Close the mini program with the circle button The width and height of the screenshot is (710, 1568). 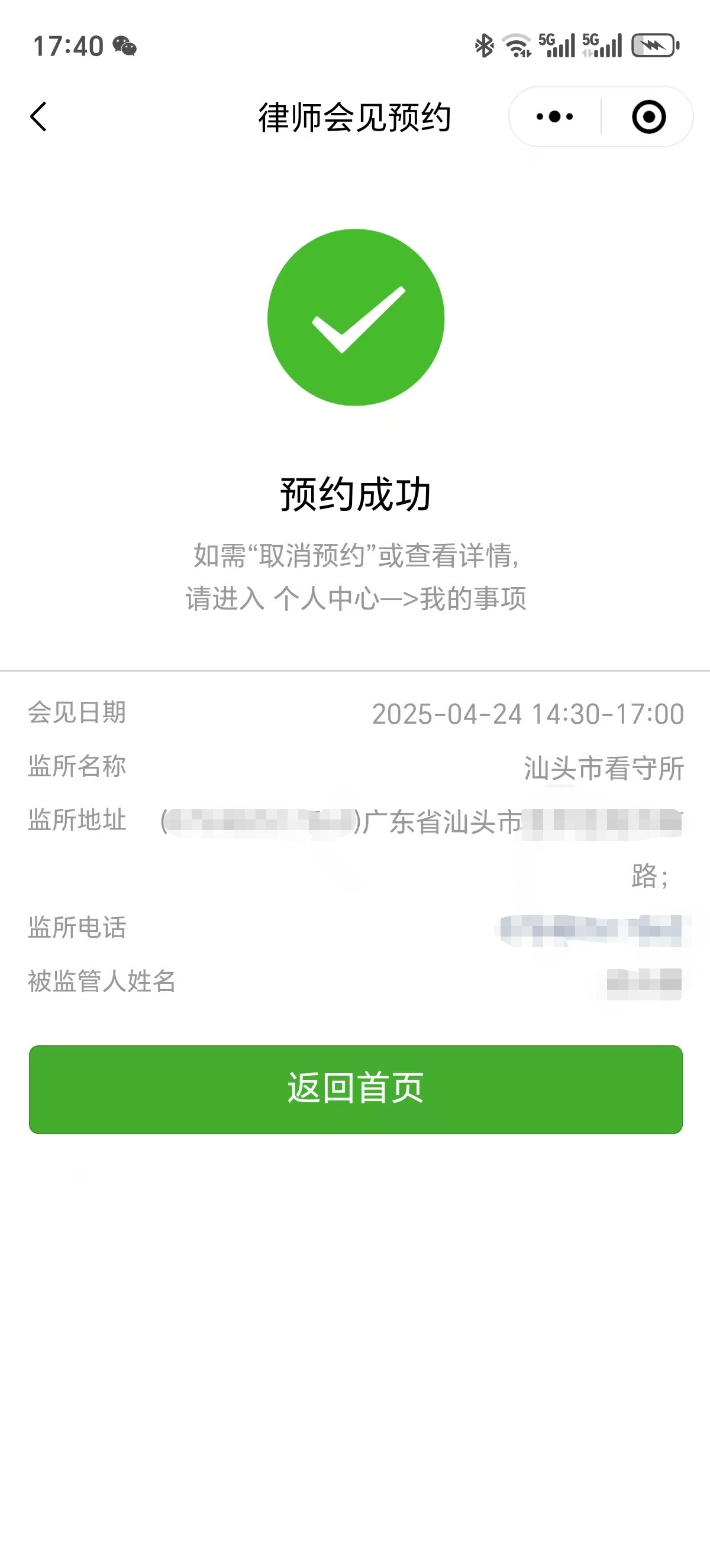point(648,116)
